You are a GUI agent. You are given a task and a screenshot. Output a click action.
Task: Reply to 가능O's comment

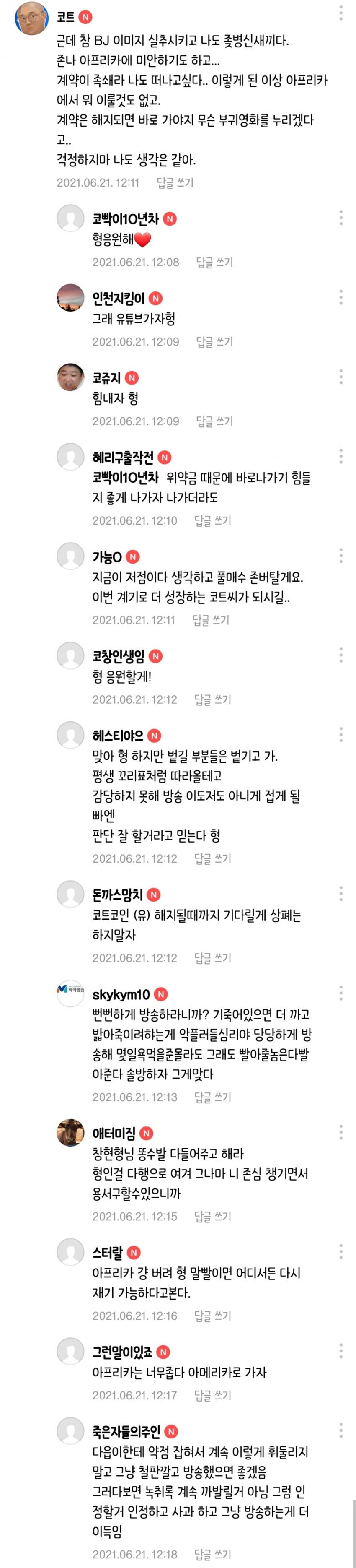(x=210, y=620)
